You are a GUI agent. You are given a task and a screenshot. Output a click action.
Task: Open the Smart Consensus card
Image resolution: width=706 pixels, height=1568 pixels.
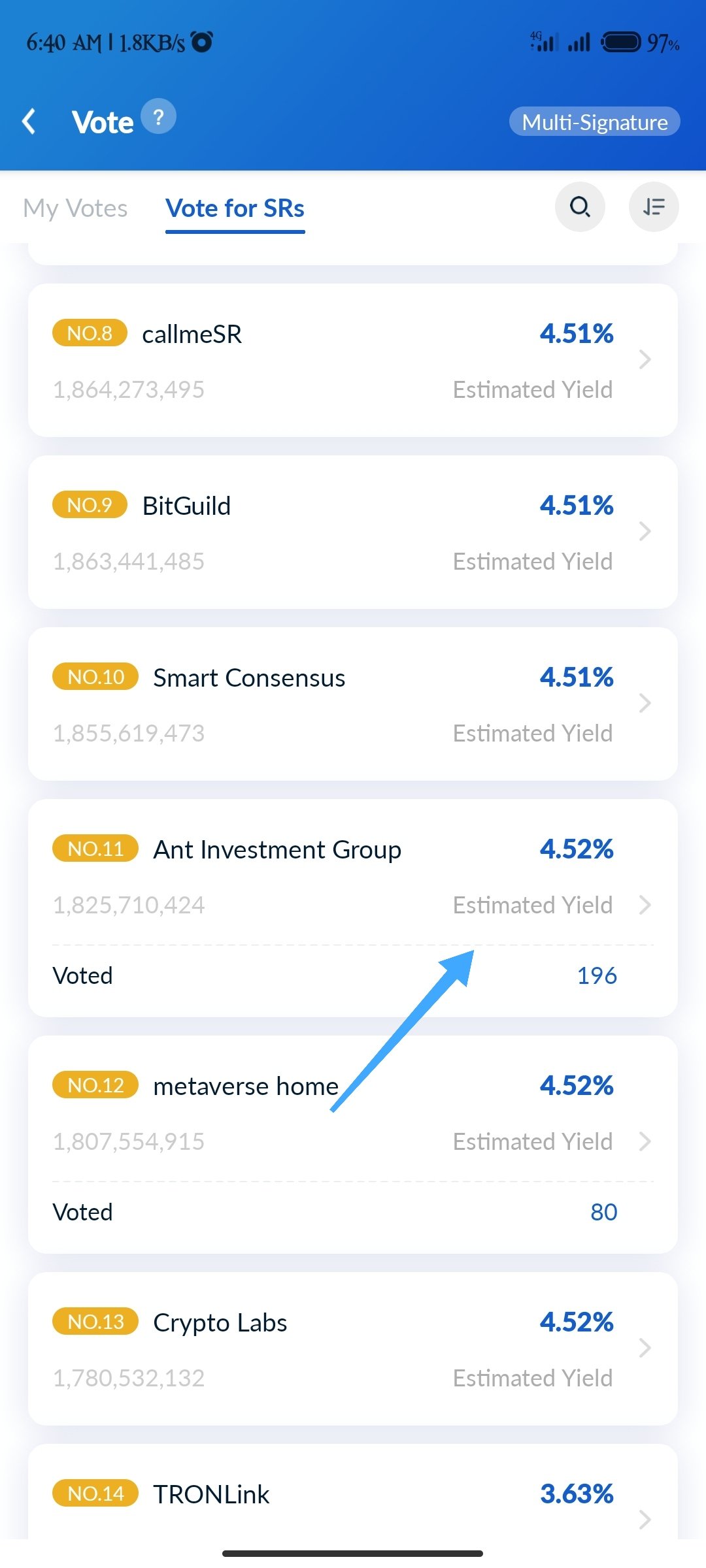(x=353, y=704)
